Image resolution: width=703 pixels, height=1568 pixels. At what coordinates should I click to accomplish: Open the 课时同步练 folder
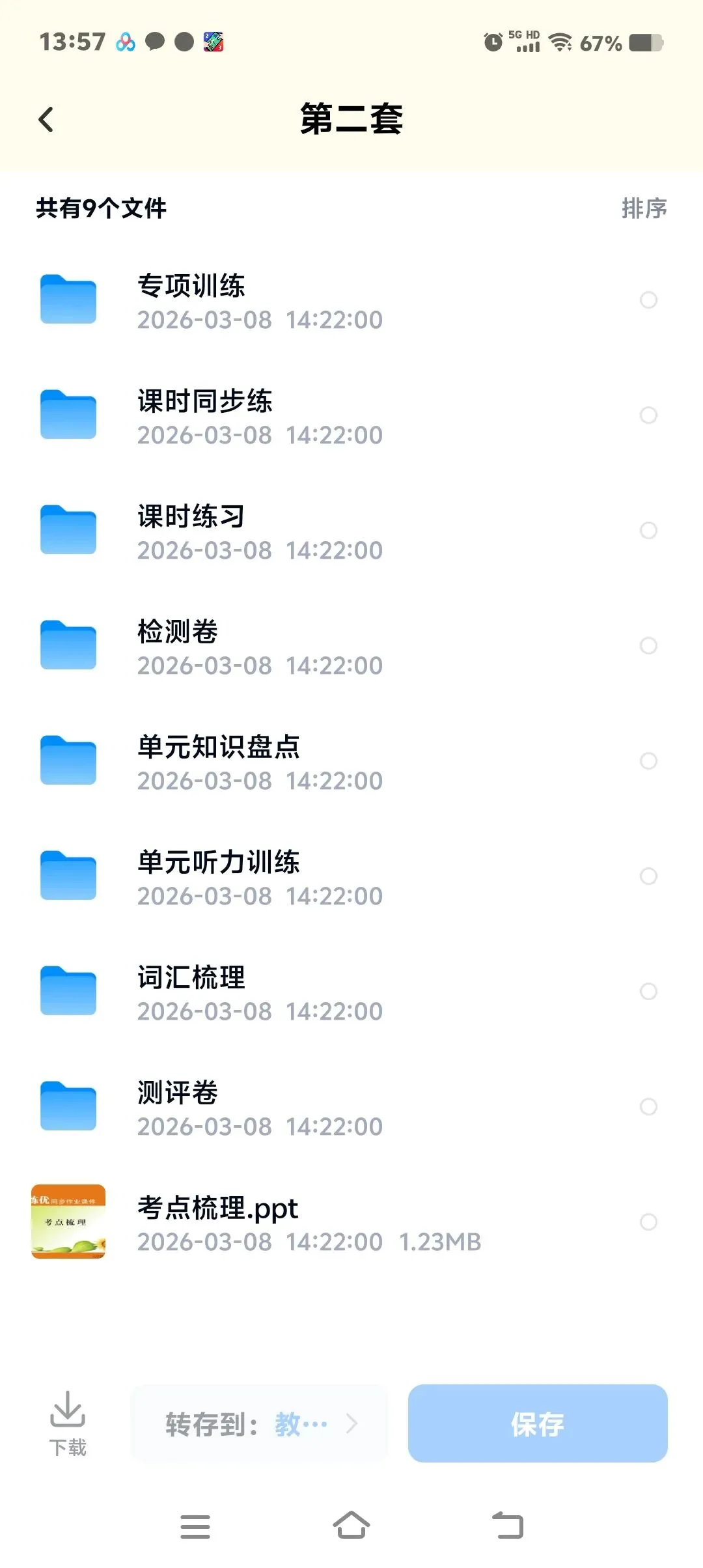(351, 415)
